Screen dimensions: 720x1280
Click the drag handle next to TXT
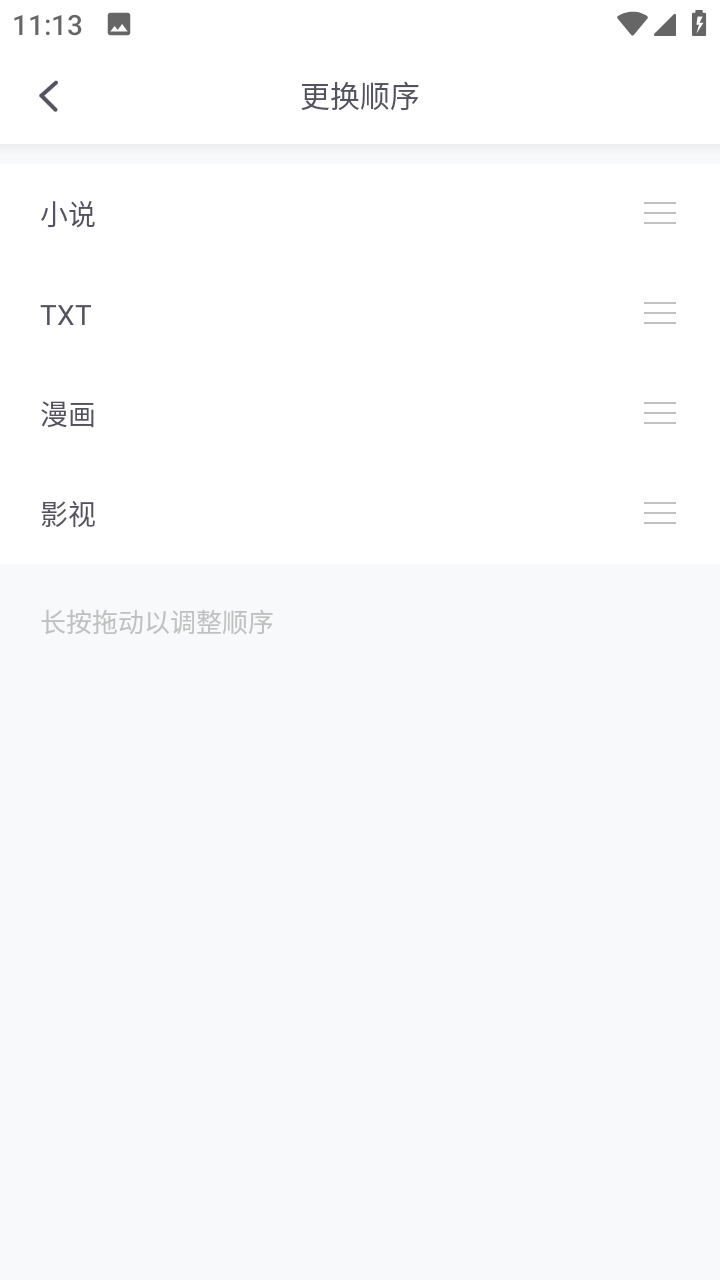click(x=660, y=313)
